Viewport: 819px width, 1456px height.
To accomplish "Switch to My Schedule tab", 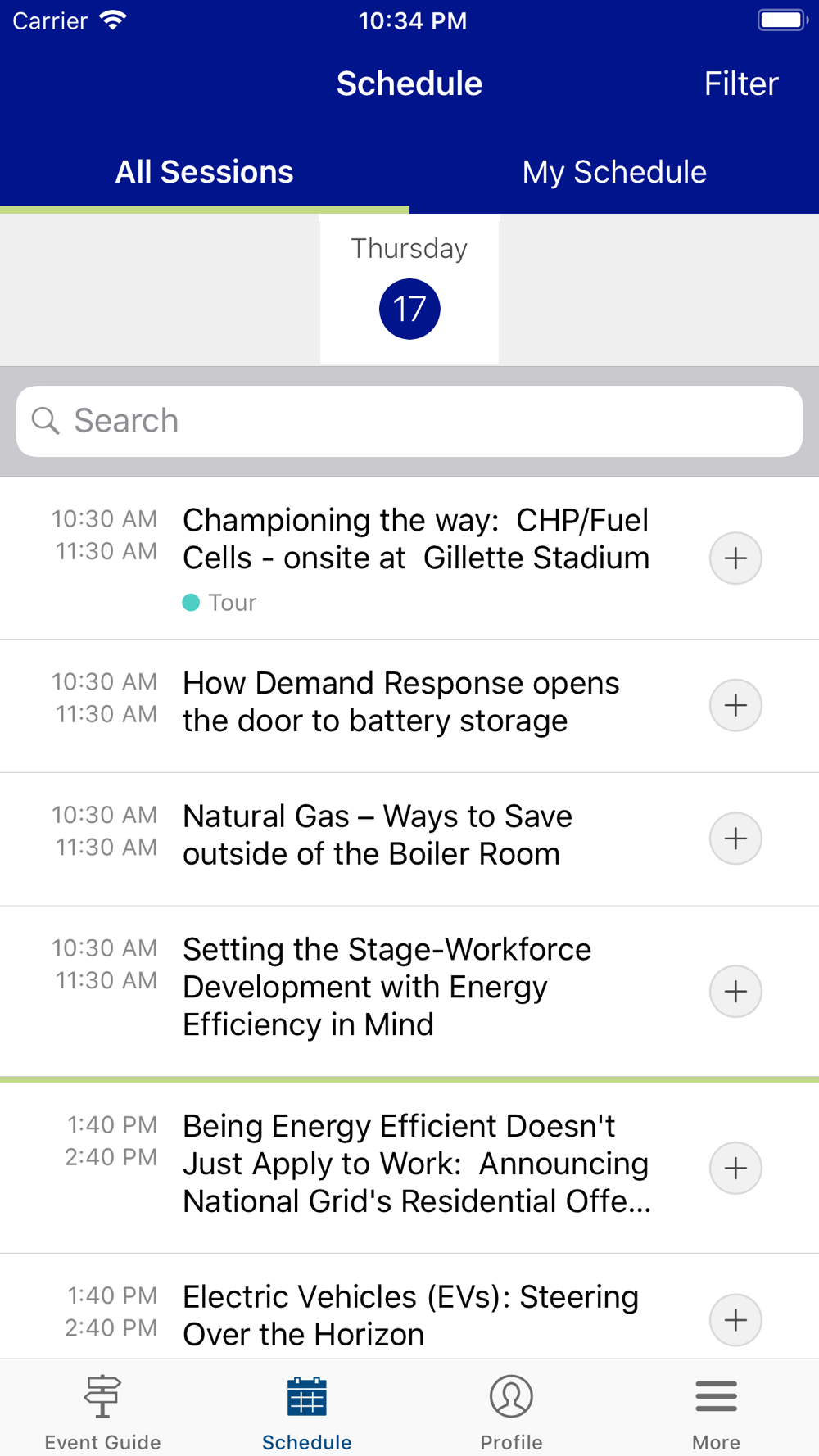I will point(614,172).
